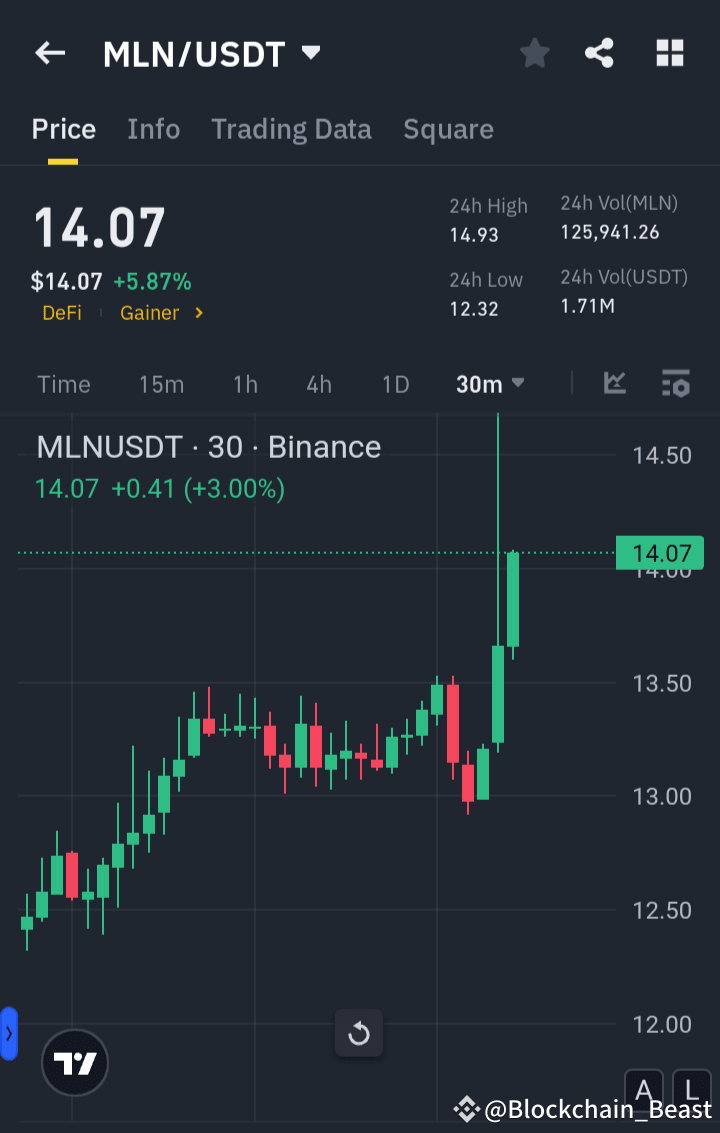This screenshot has height=1133, width=720.
Task: Switch to the Trading Data tab
Action: [x=291, y=129]
